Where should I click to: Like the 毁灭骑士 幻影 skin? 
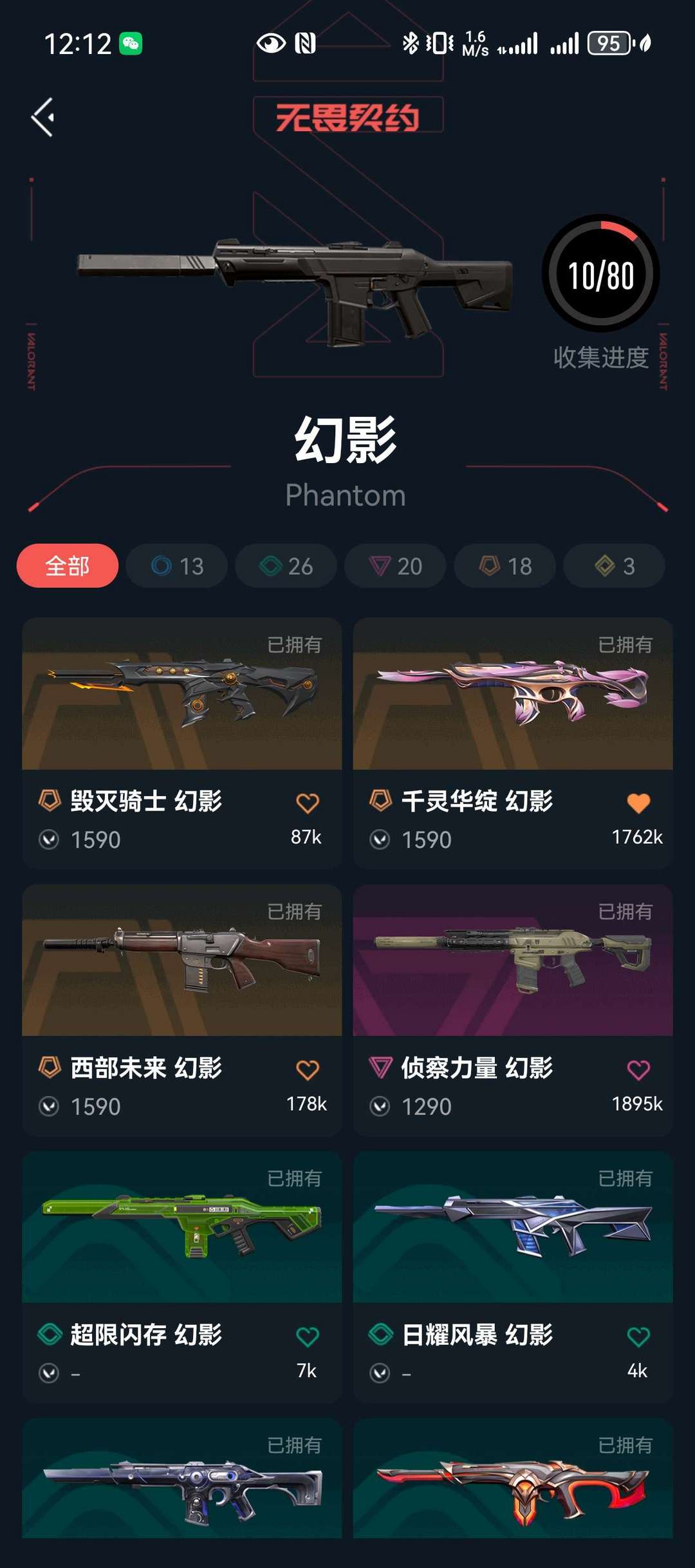(307, 803)
